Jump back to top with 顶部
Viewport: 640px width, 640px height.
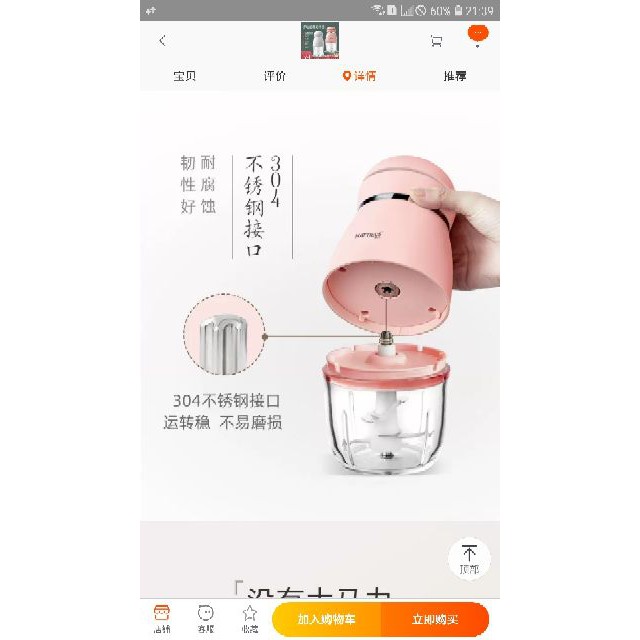(469, 559)
